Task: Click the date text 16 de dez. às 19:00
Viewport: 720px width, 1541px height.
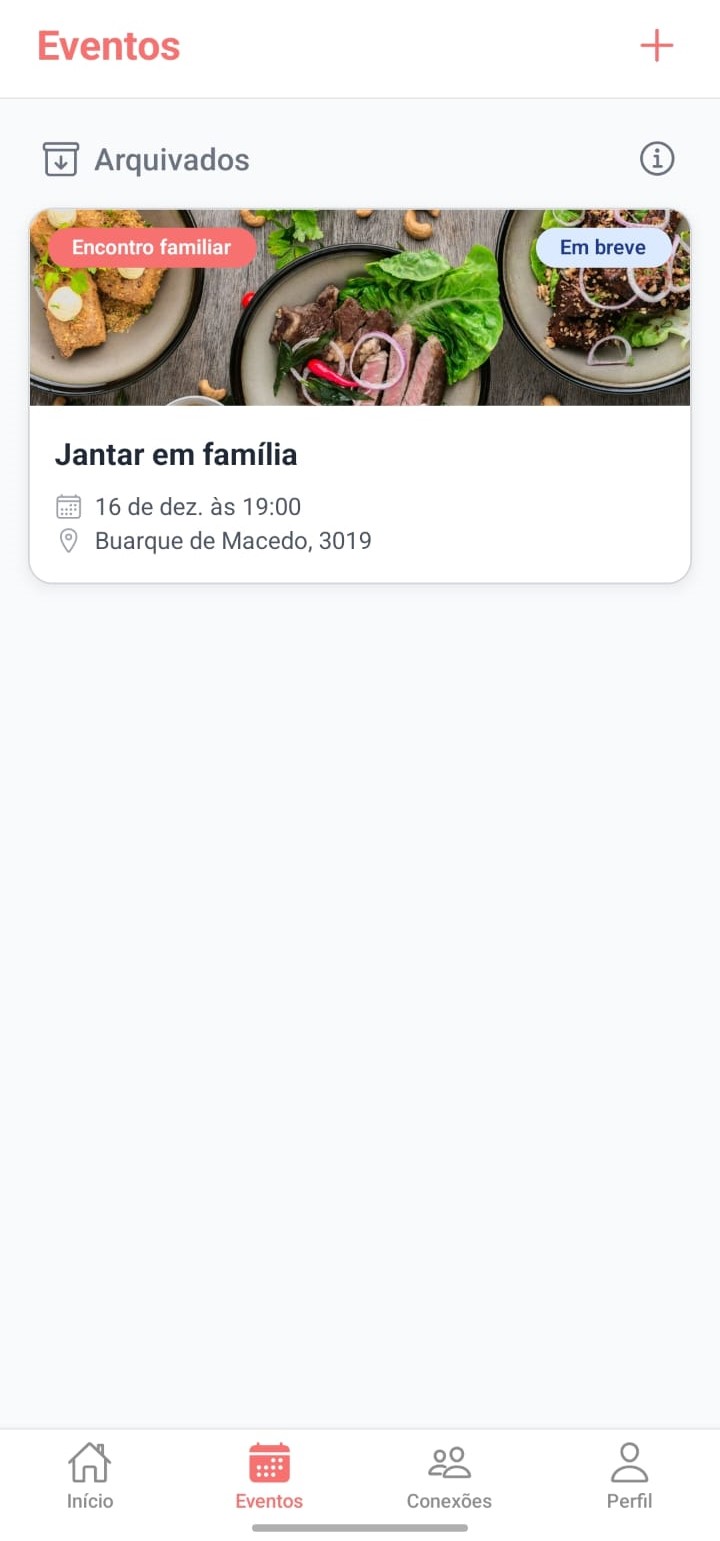Action: coord(197,506)
